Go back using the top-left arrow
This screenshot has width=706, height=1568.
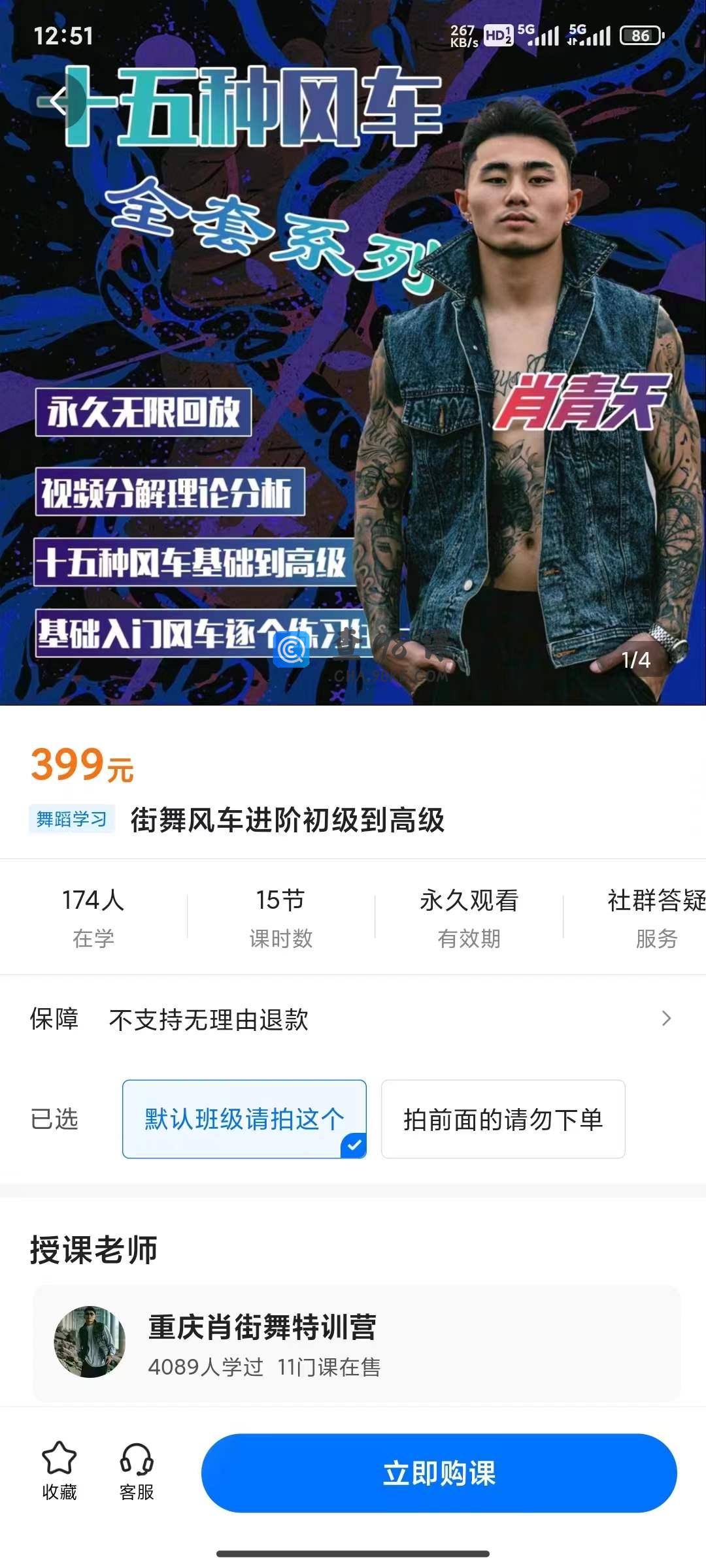tap(59, 101)
